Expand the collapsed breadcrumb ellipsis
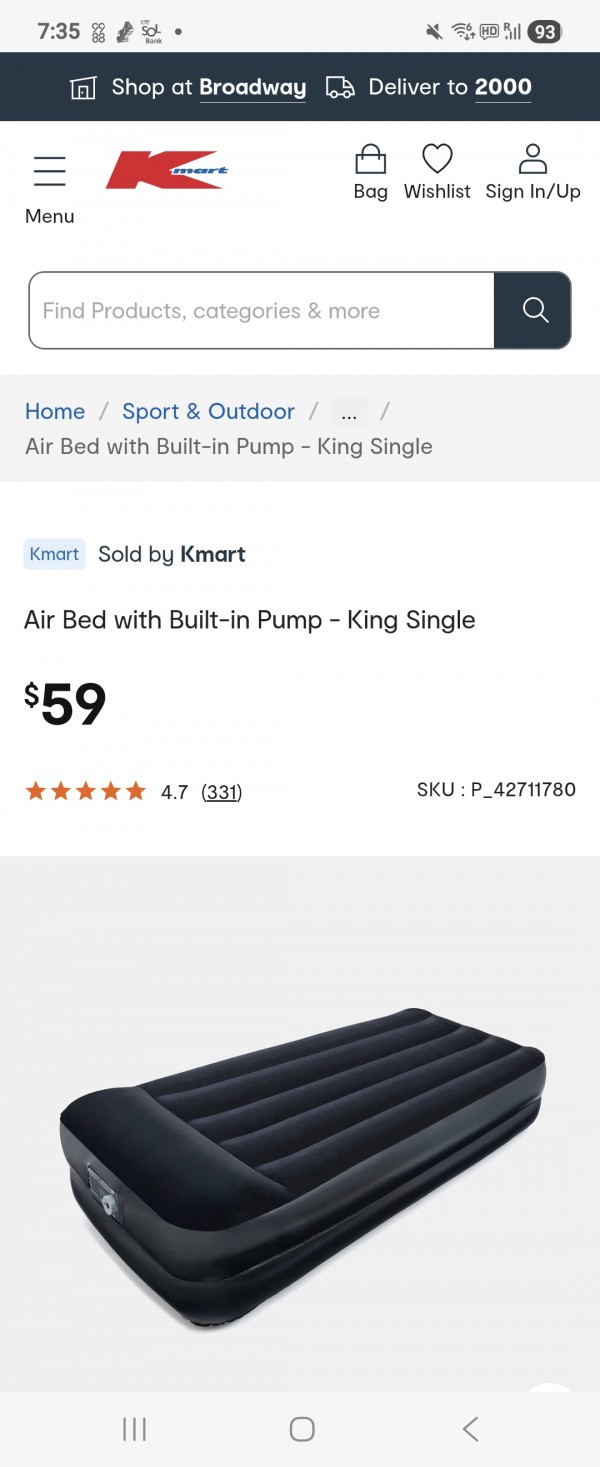Screen dimensions: 600x1467 pyautogui.click(x=349, y=412)
